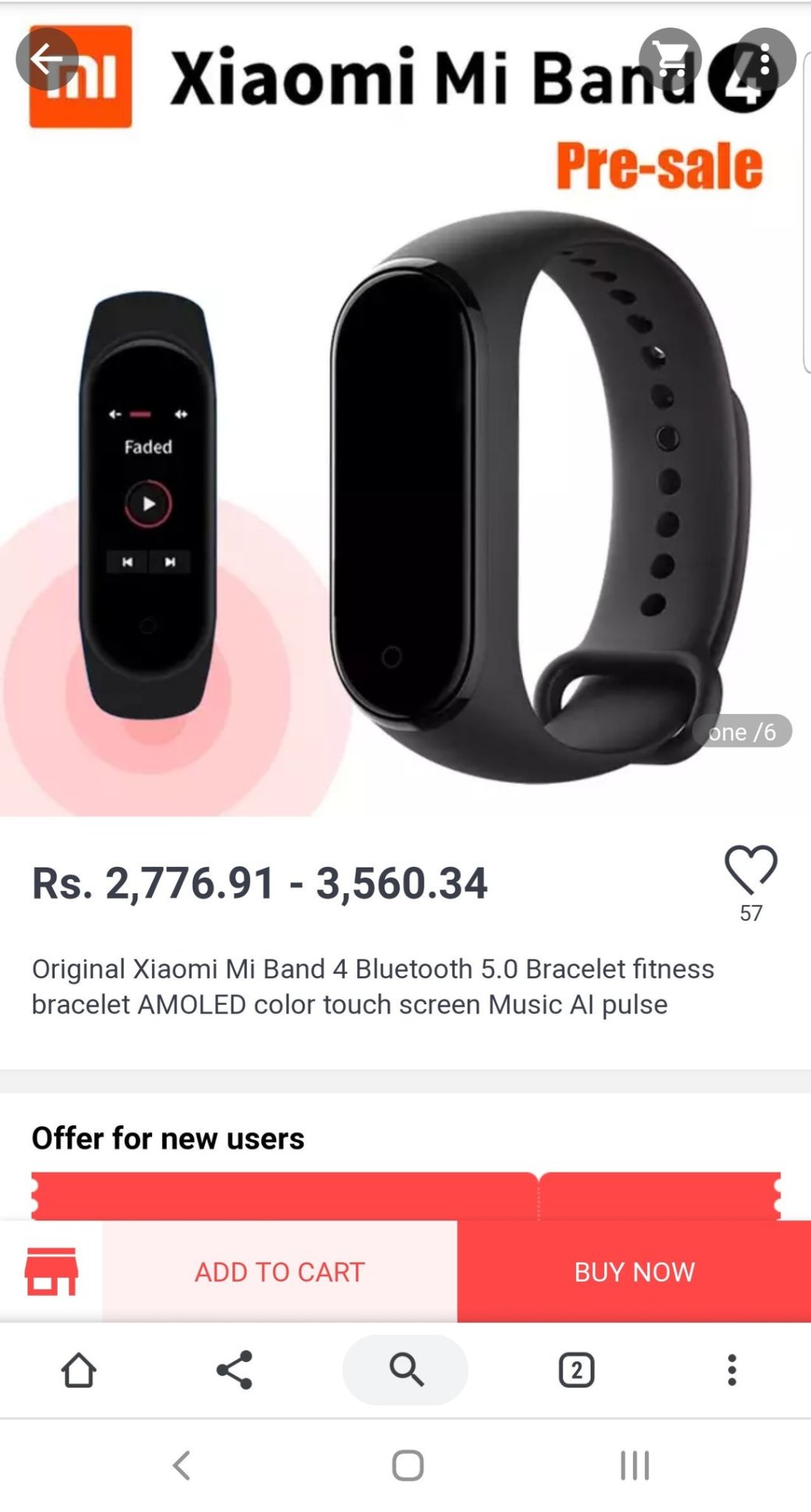The height and width of the screenshot is (1512, 811).
Task: Go to browser home page
Action: coord(79,1370)
